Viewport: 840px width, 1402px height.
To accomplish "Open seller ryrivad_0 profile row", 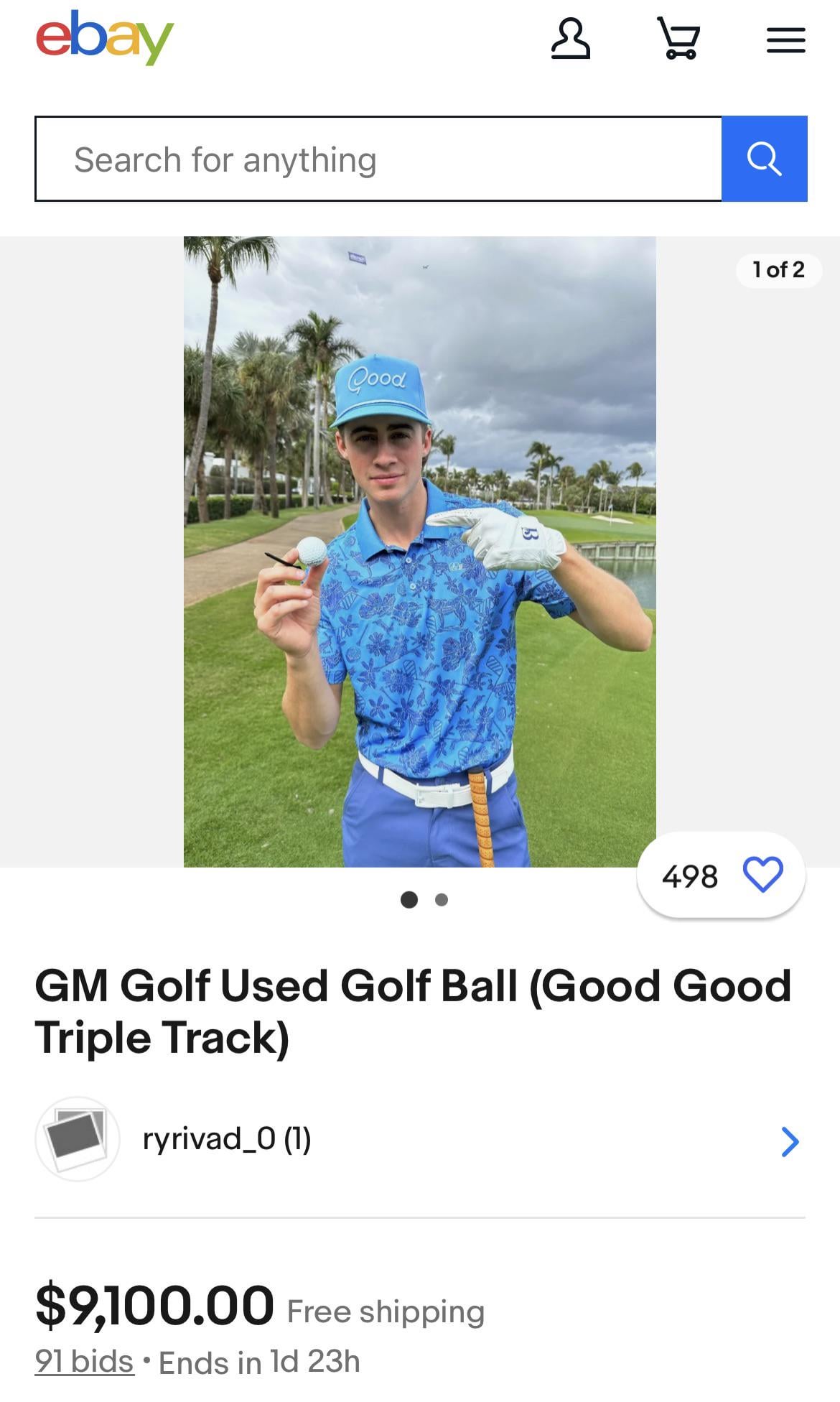I will [420, 1140].
